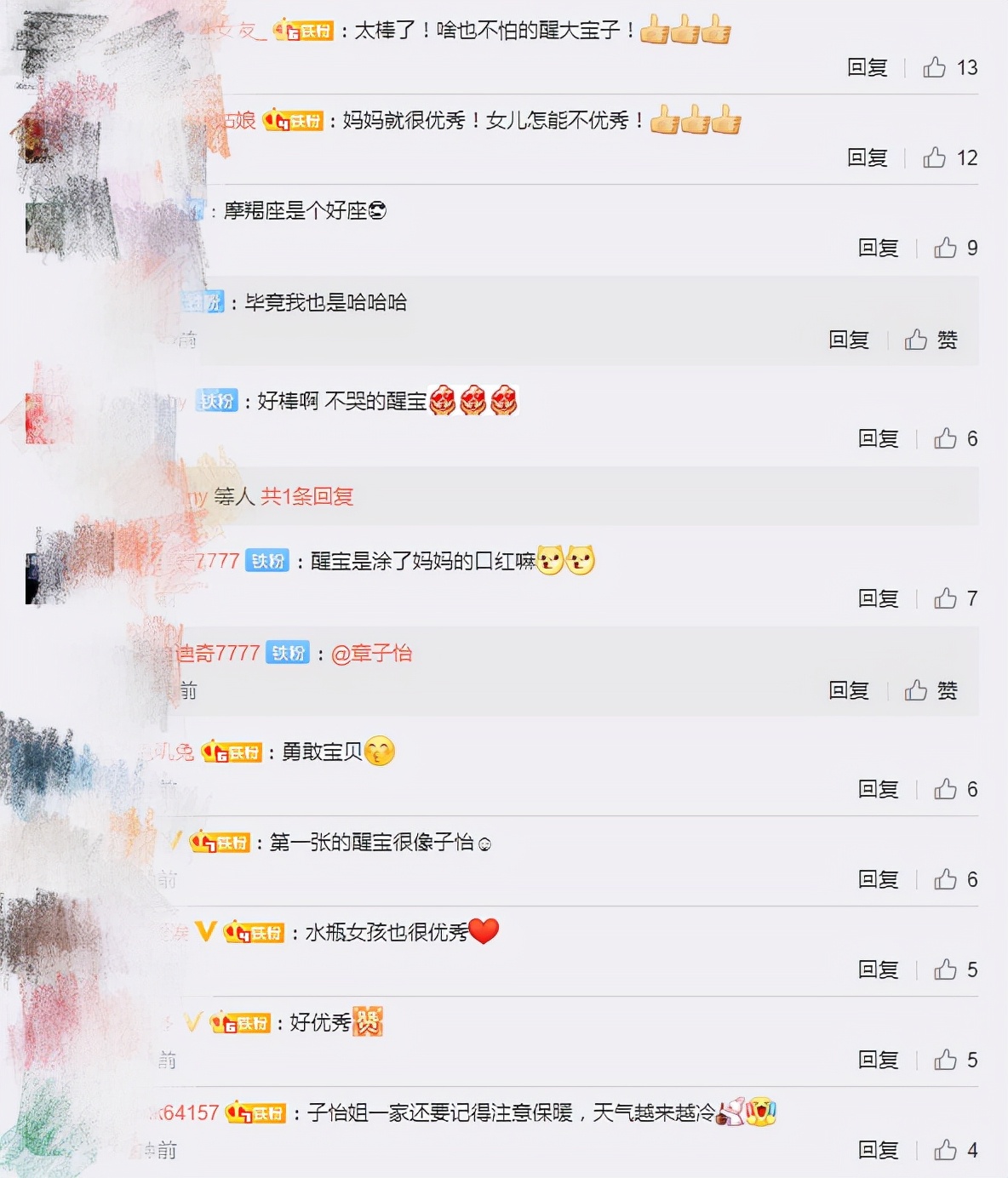This screenshot has height=1178, width=1008.
Task: Reply to 妈妈就很优秀 comment
Action: pyautogui.click(x=867, y=157)
